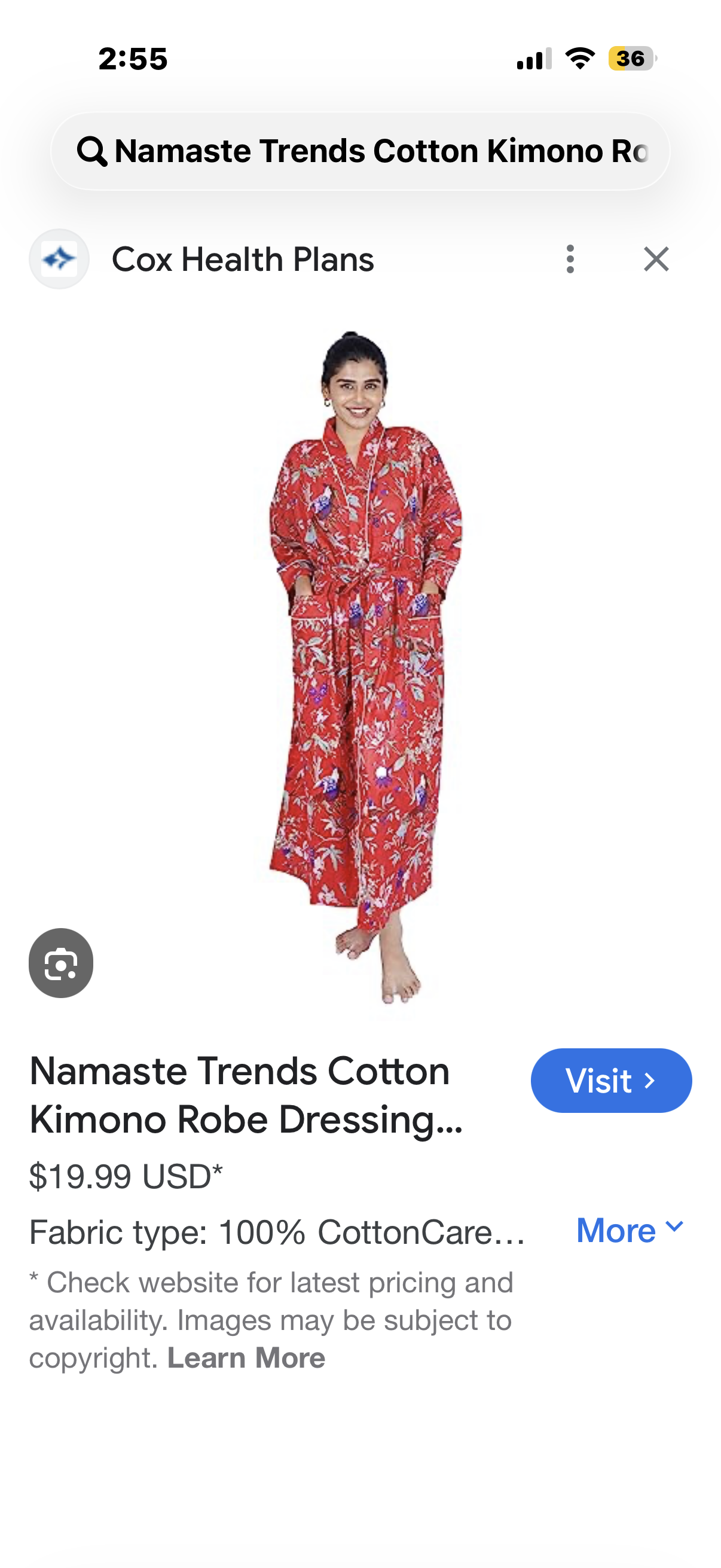Open Google Lens camera search
This screenshot has height=1568, width=721.
pos(61,963)
